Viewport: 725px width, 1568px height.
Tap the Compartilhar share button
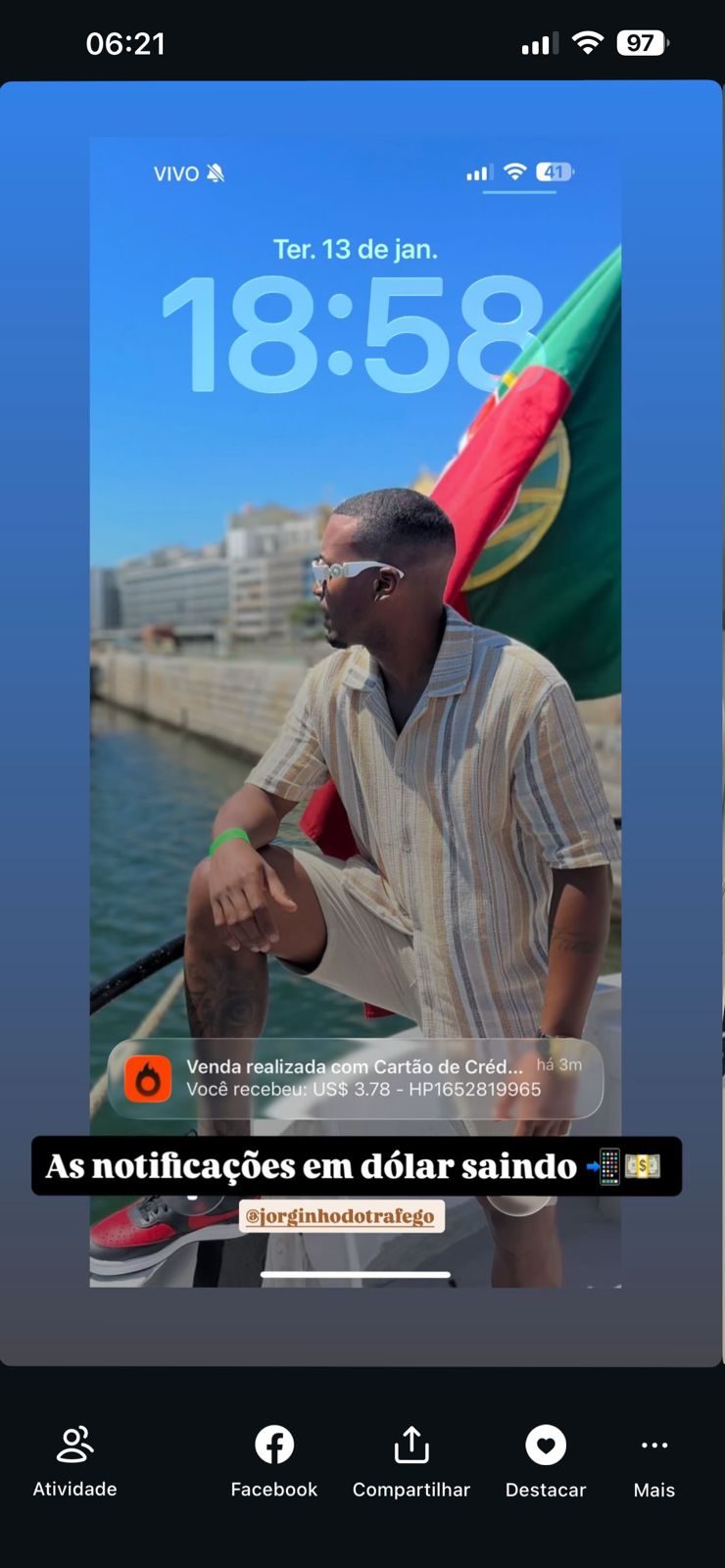(411, 1460)
